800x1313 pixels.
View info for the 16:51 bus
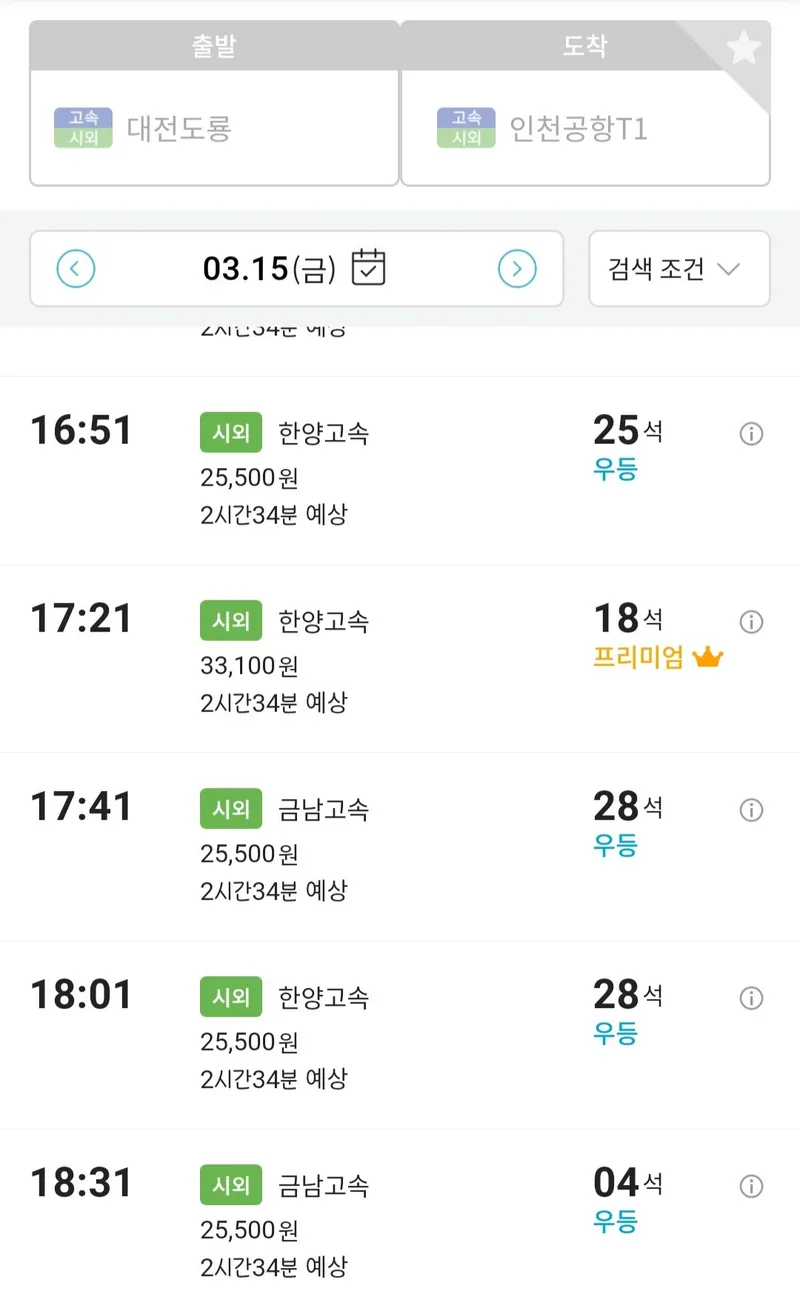point(751,433)
